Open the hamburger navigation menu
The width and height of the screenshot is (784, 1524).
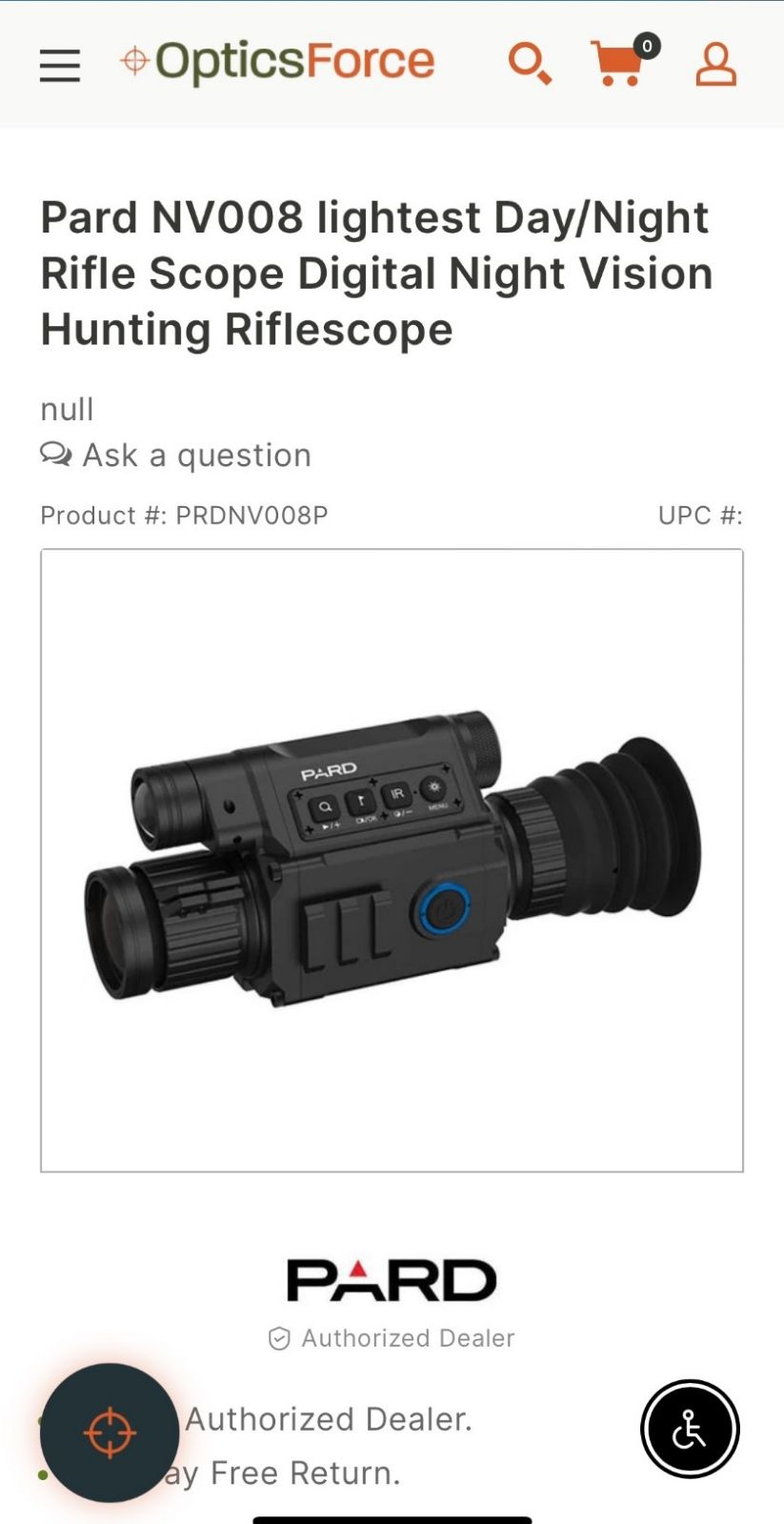pos(59,65)
